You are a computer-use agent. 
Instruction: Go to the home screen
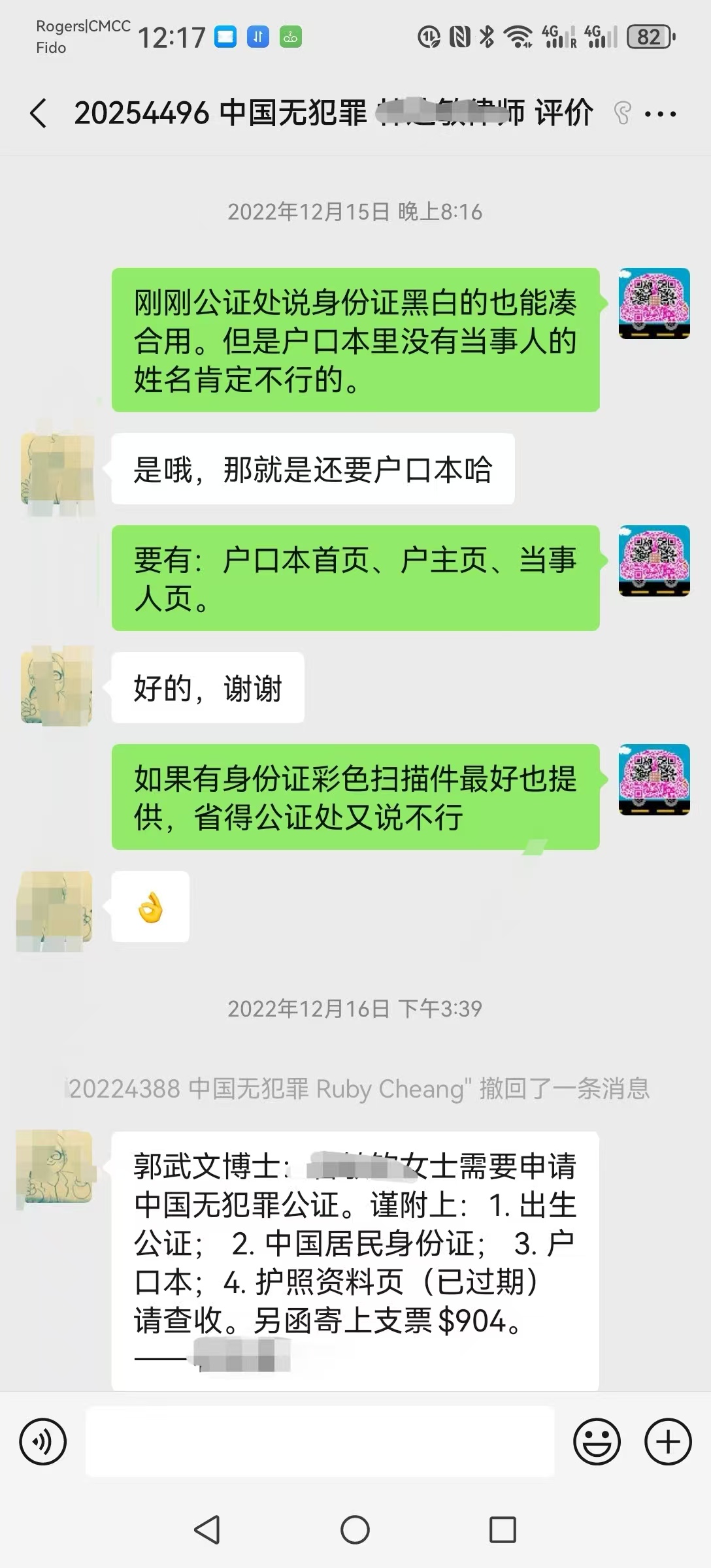(355, 1529)
